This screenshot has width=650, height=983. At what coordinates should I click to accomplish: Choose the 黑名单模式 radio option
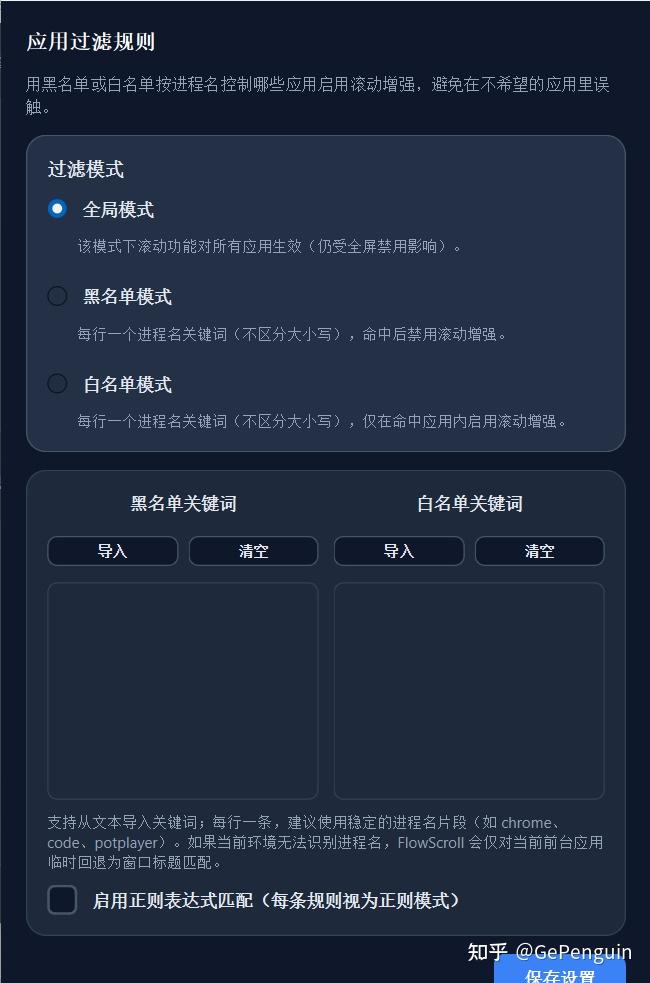(x=57, y=296)
